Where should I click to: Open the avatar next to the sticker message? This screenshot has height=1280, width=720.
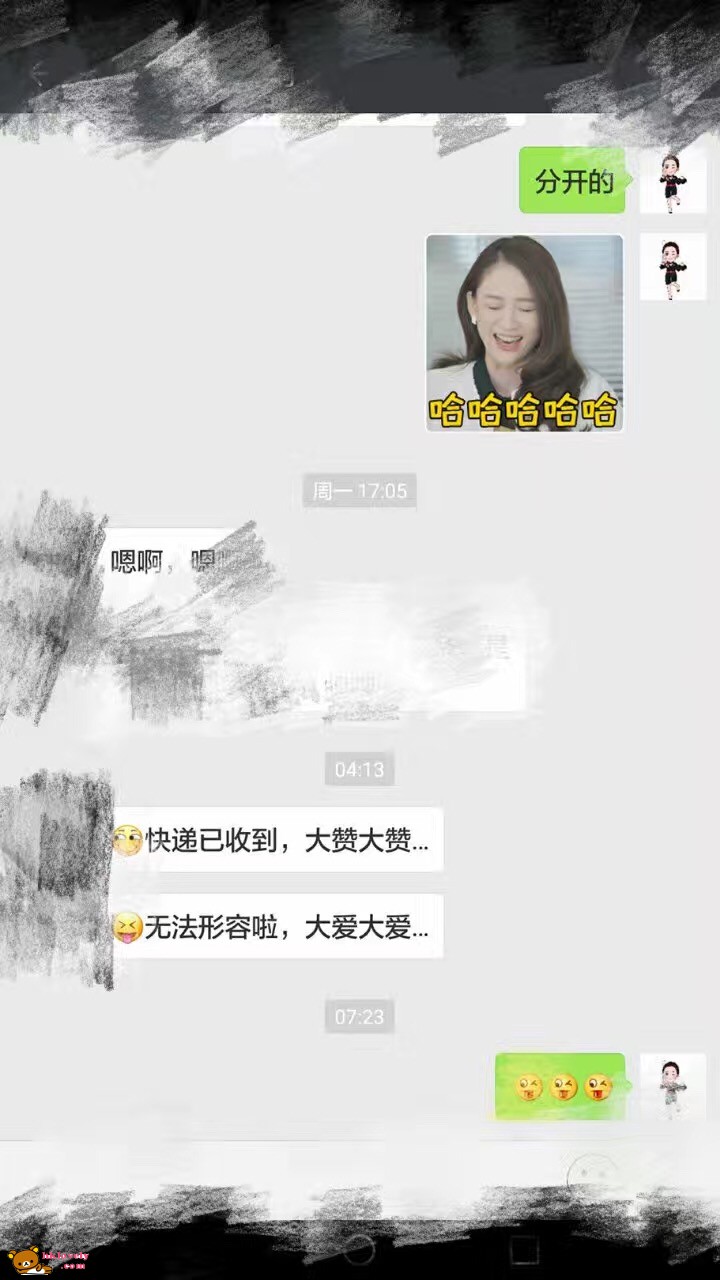672,267
